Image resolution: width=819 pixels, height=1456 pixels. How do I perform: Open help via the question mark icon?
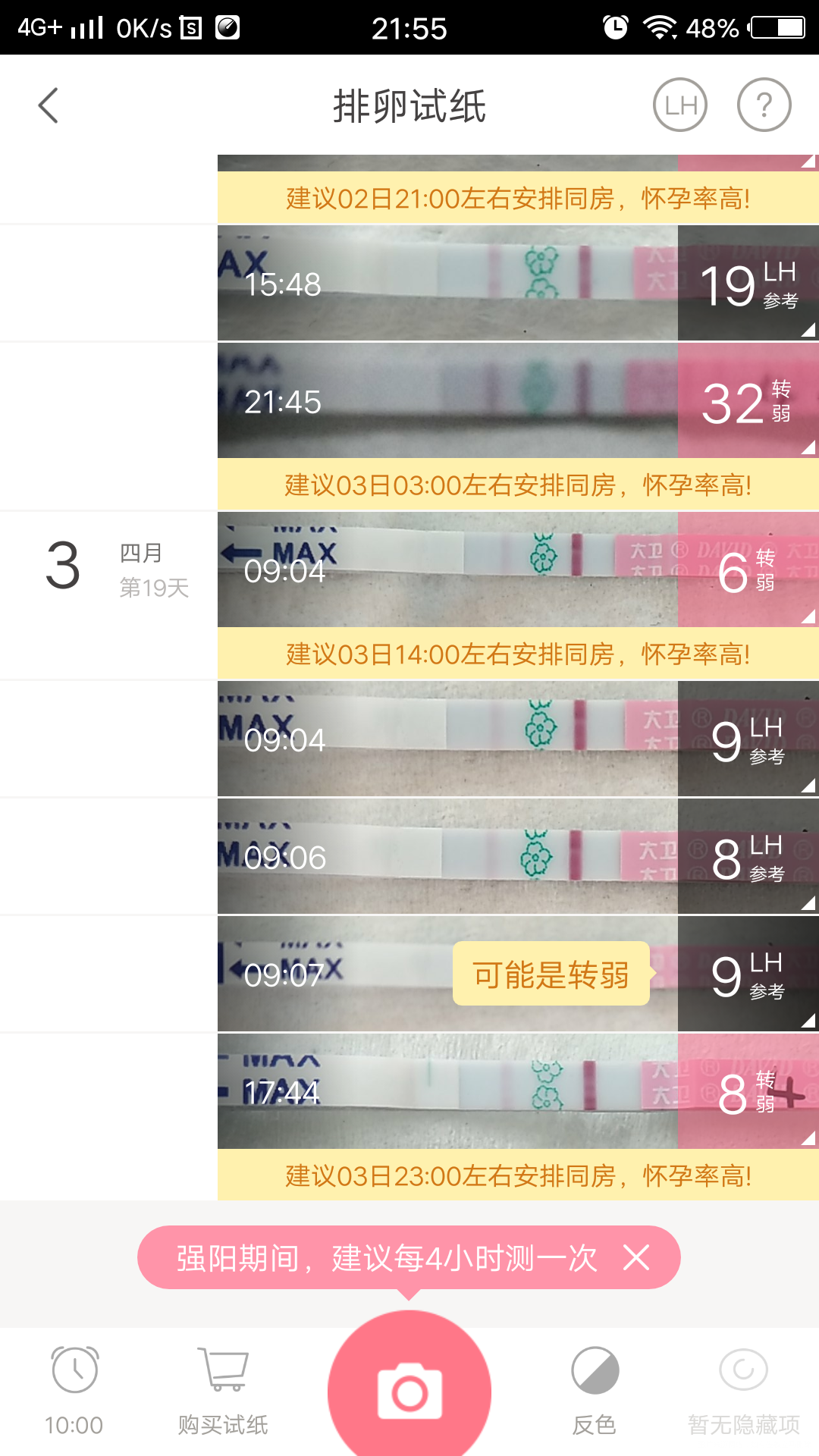pyautogui.click(x=764, y=105)
